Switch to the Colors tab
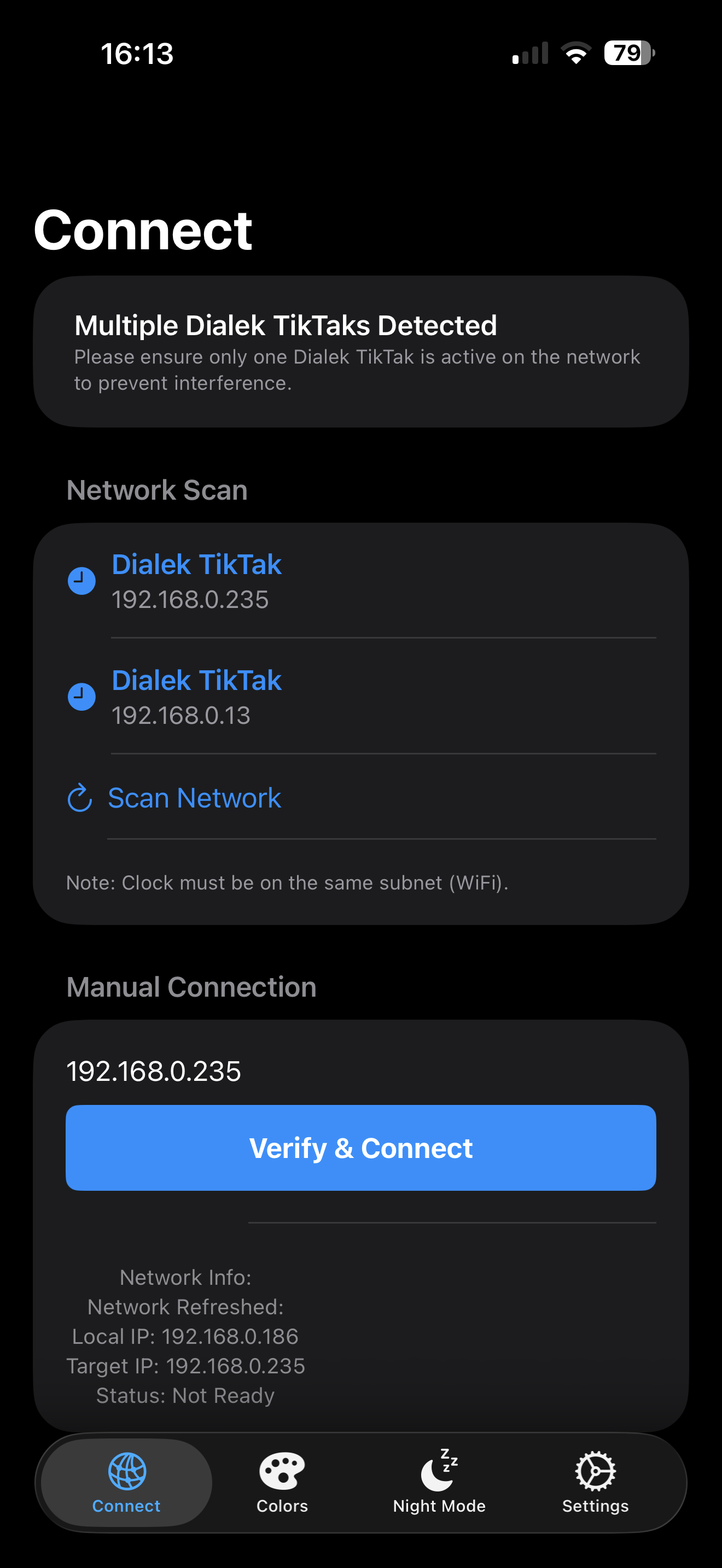Viewport: 722px width, 1568px height. tap(282, 1482)
